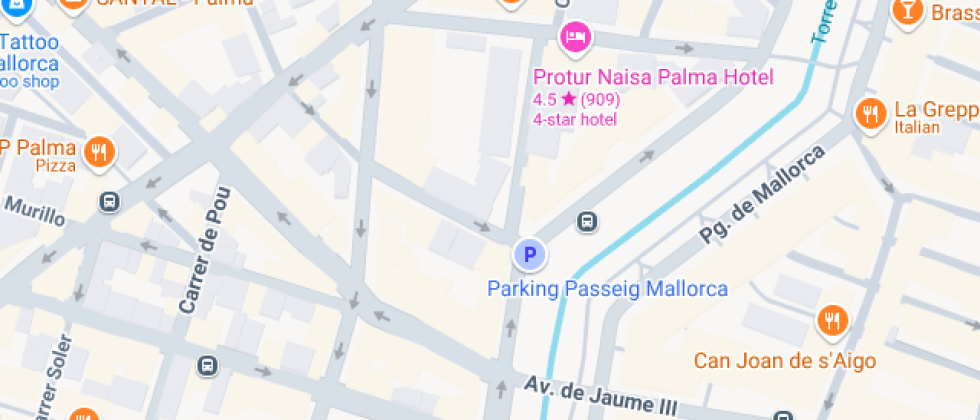Viewport: 980px width, 420px height.
Task: Select the Pizza restaurant pin P Palma
Action: click(x=99, y=152)
